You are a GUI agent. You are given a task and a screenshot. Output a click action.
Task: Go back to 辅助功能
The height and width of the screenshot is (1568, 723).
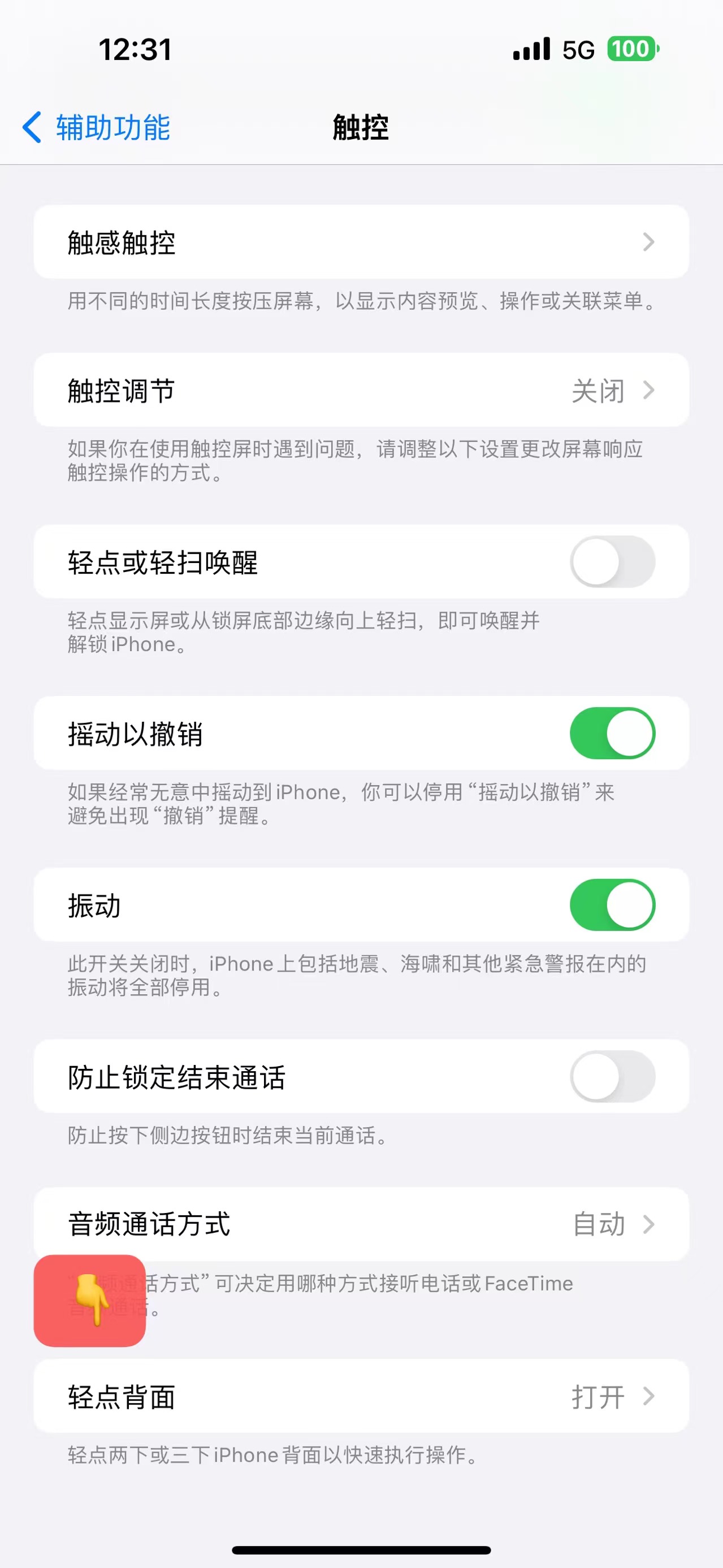[97, 128]
